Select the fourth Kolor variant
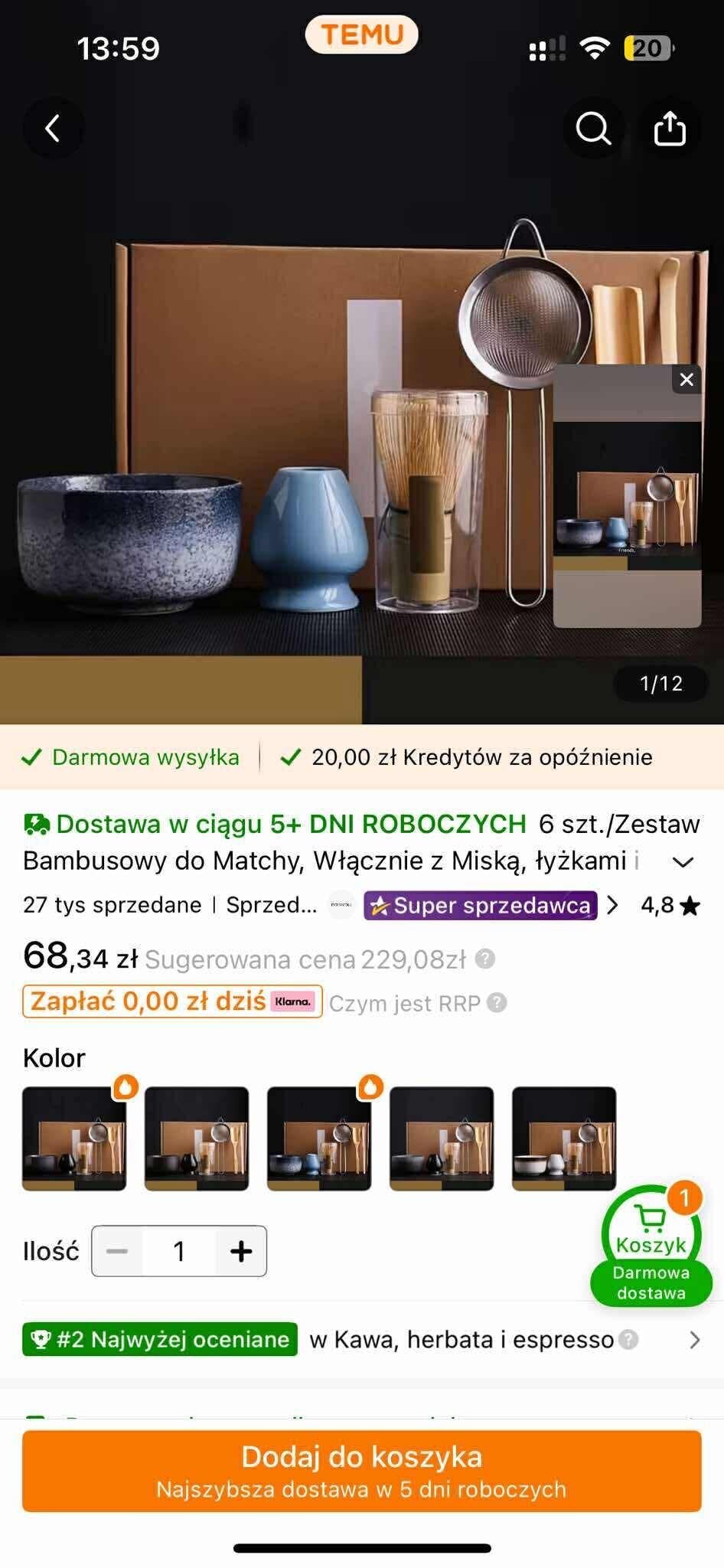The width and height of the screenshot is (724, 1568). pyautogui.click(x=442, y=1138)
